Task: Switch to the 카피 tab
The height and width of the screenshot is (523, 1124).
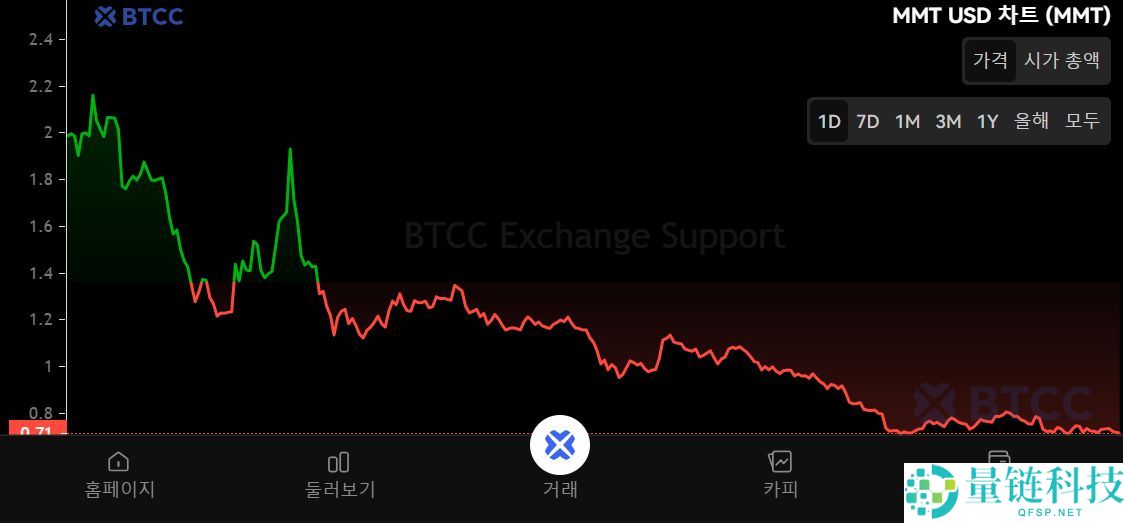Action: [780, 474]
